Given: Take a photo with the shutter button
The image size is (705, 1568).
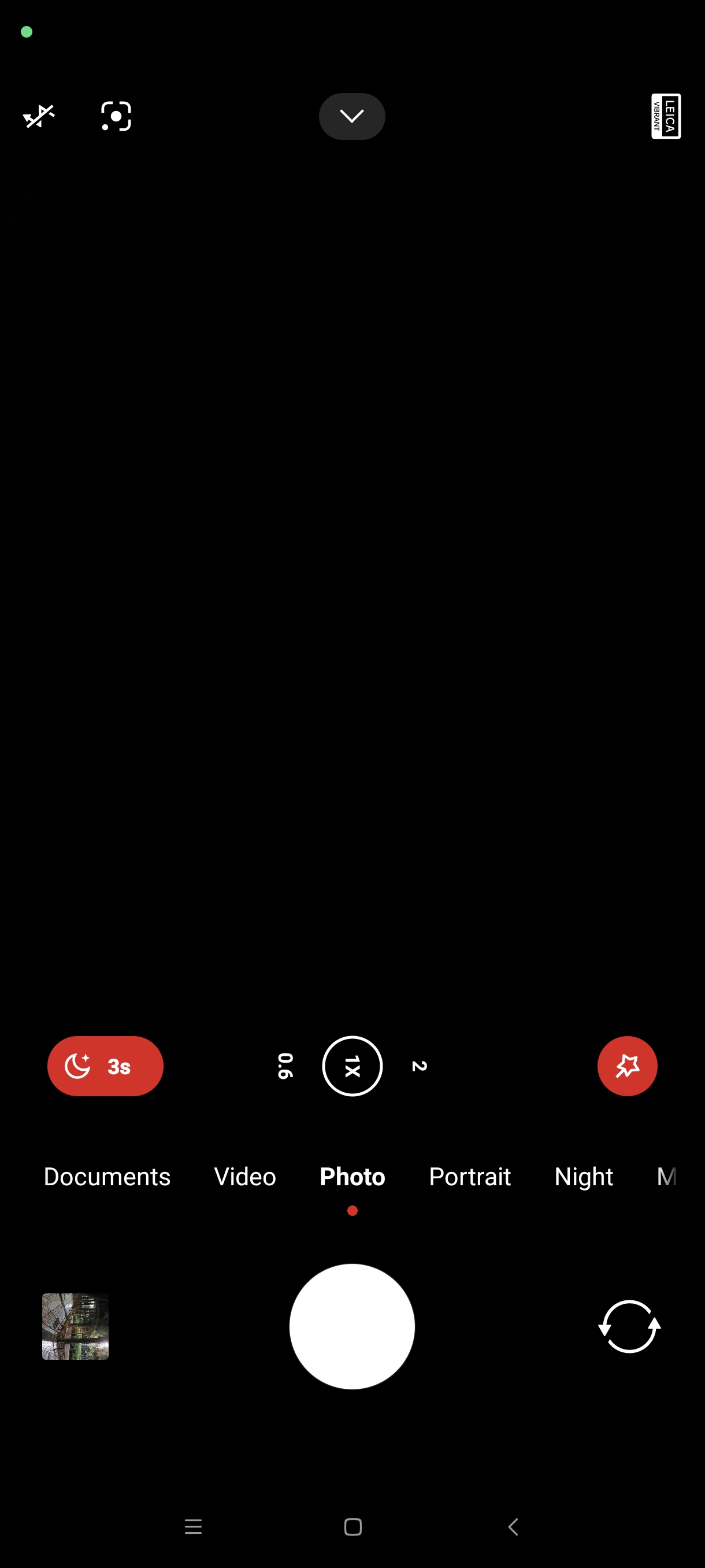Looking at the screenshot, I should (352, 1326).
